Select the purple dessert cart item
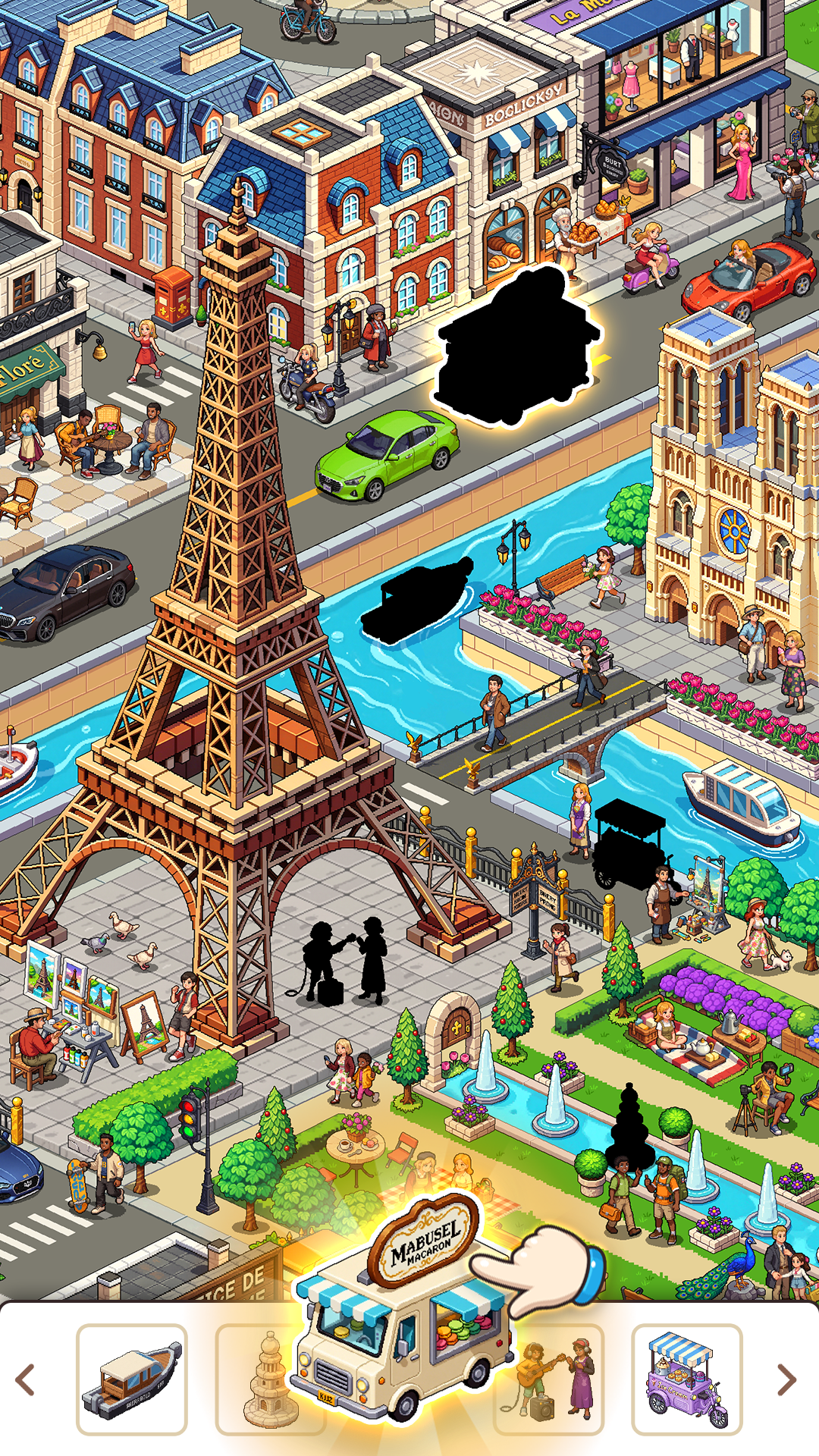The width and height of the screenshot is (819, 1456). pos(686,1379)
